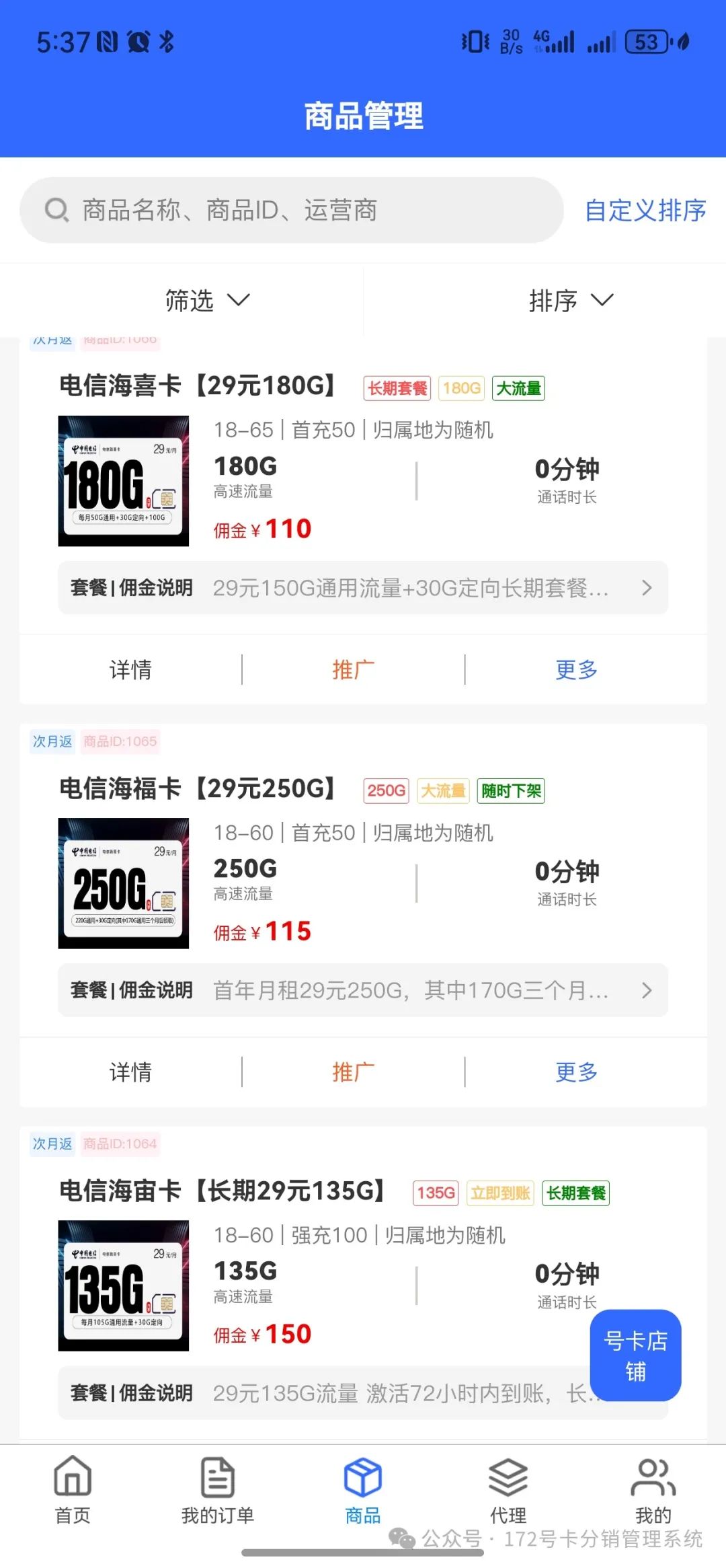Tap the product search box
Screen dimensions: 726x1568
291,210
